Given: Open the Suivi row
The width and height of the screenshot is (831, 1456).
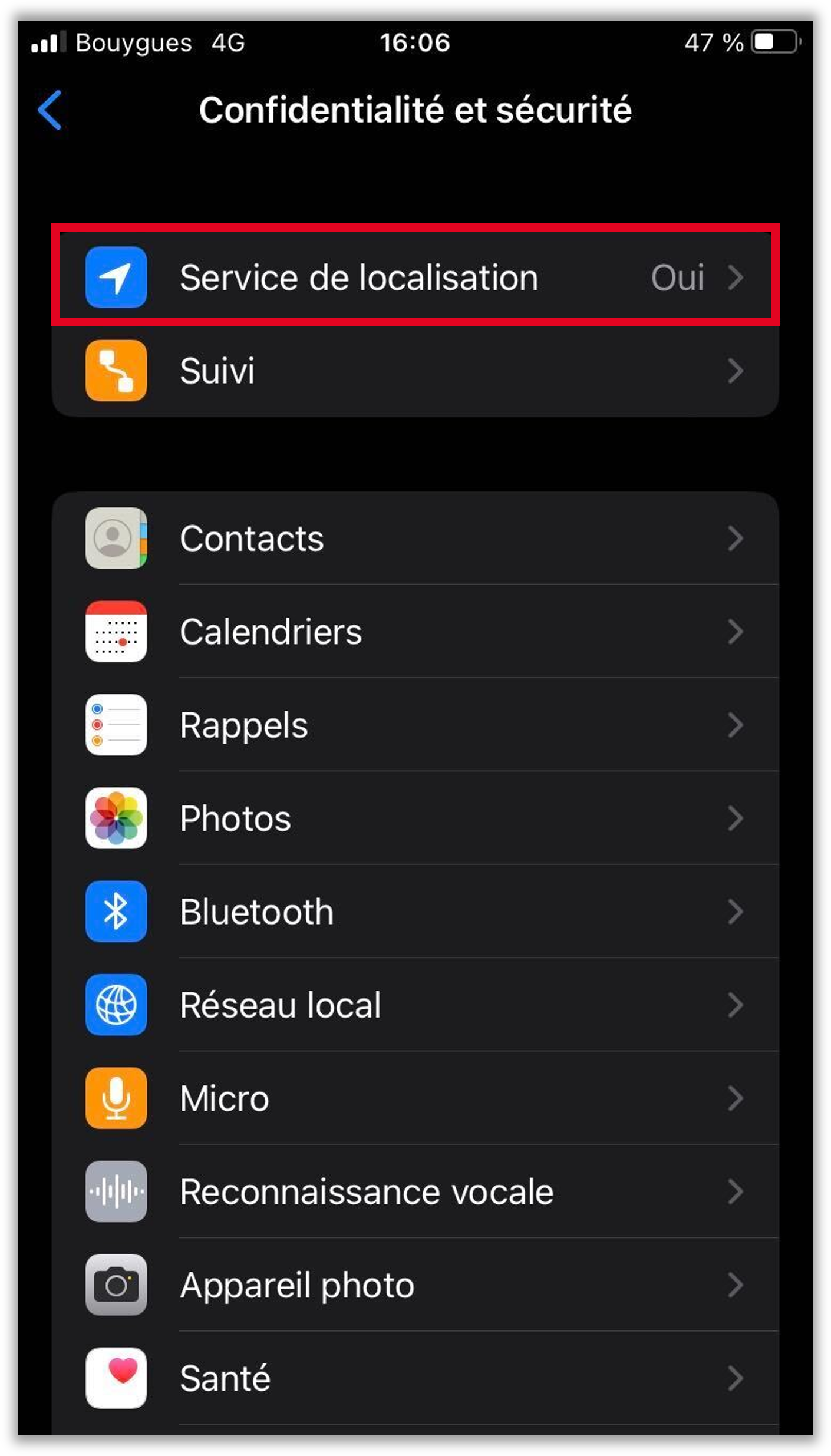Looking at the screenshot, I should click(415, 371).
